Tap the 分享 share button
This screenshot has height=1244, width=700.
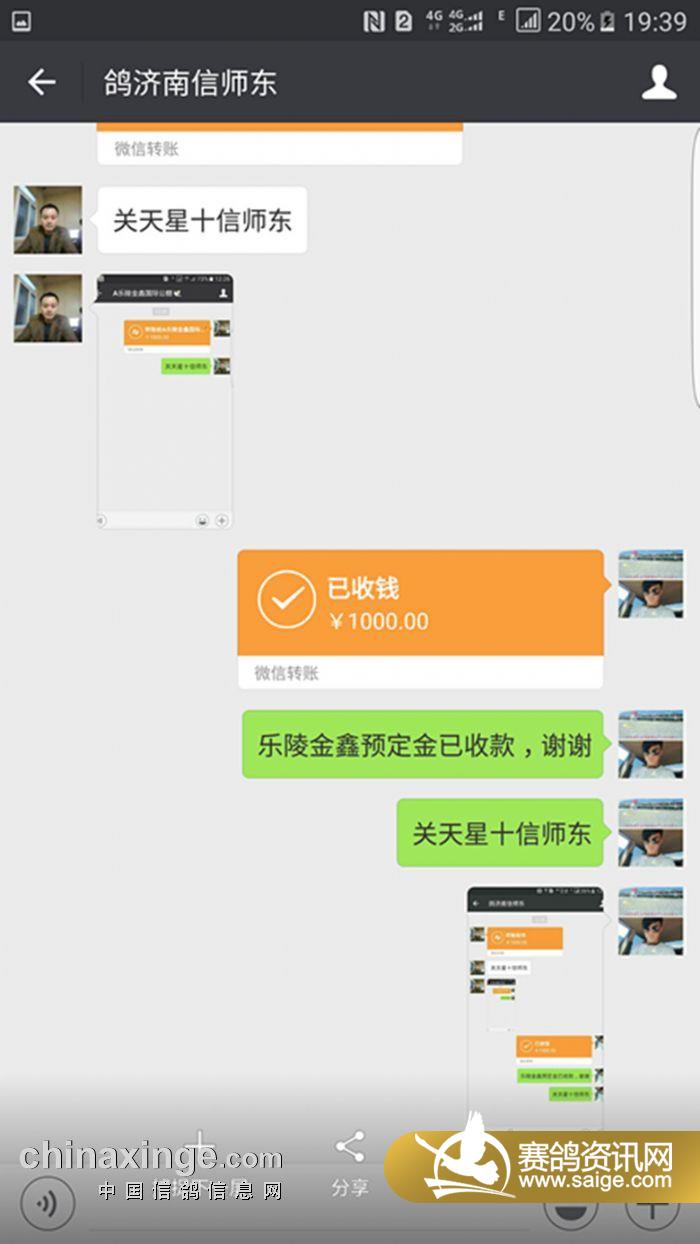pyautogui.click(x=350, y=1163)
